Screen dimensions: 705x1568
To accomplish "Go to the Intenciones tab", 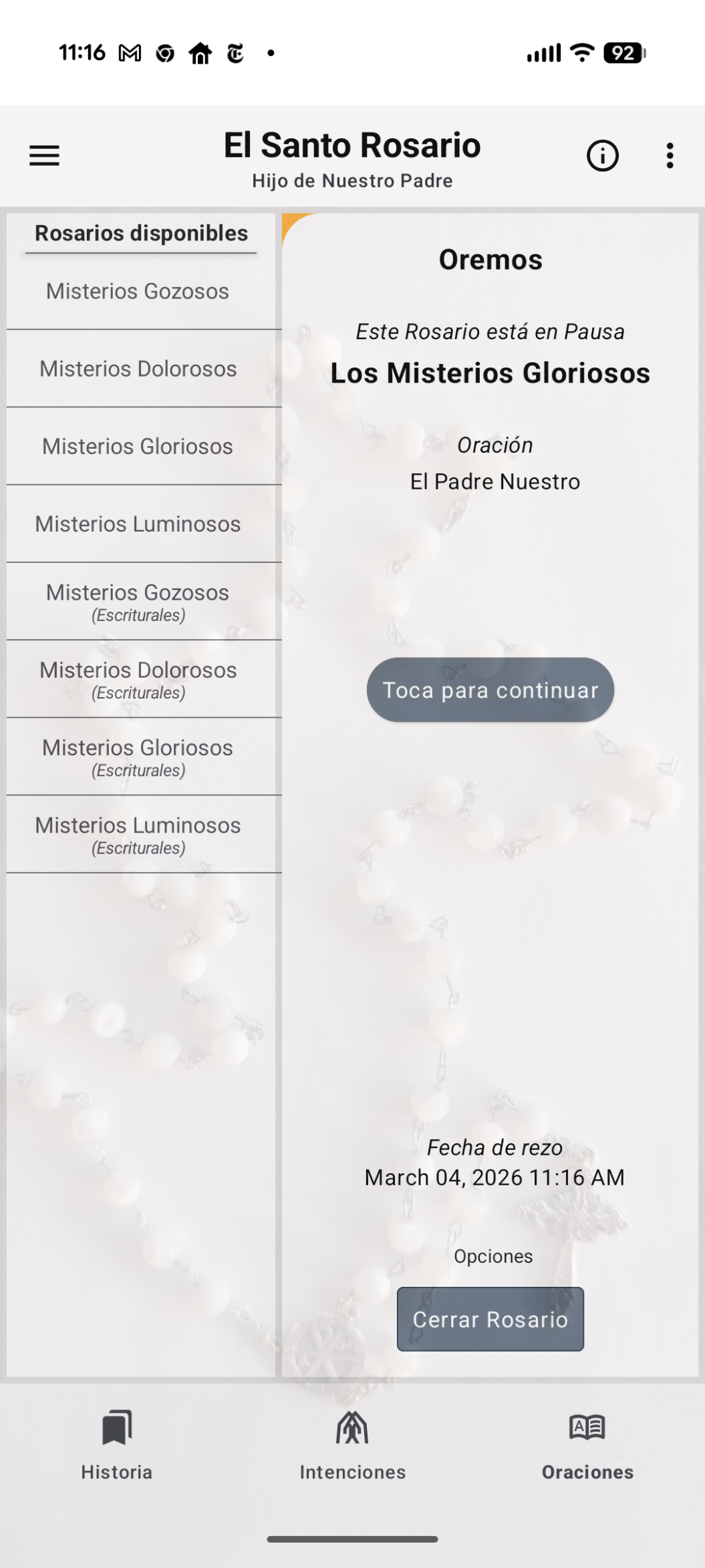I will coord(352,1446).
